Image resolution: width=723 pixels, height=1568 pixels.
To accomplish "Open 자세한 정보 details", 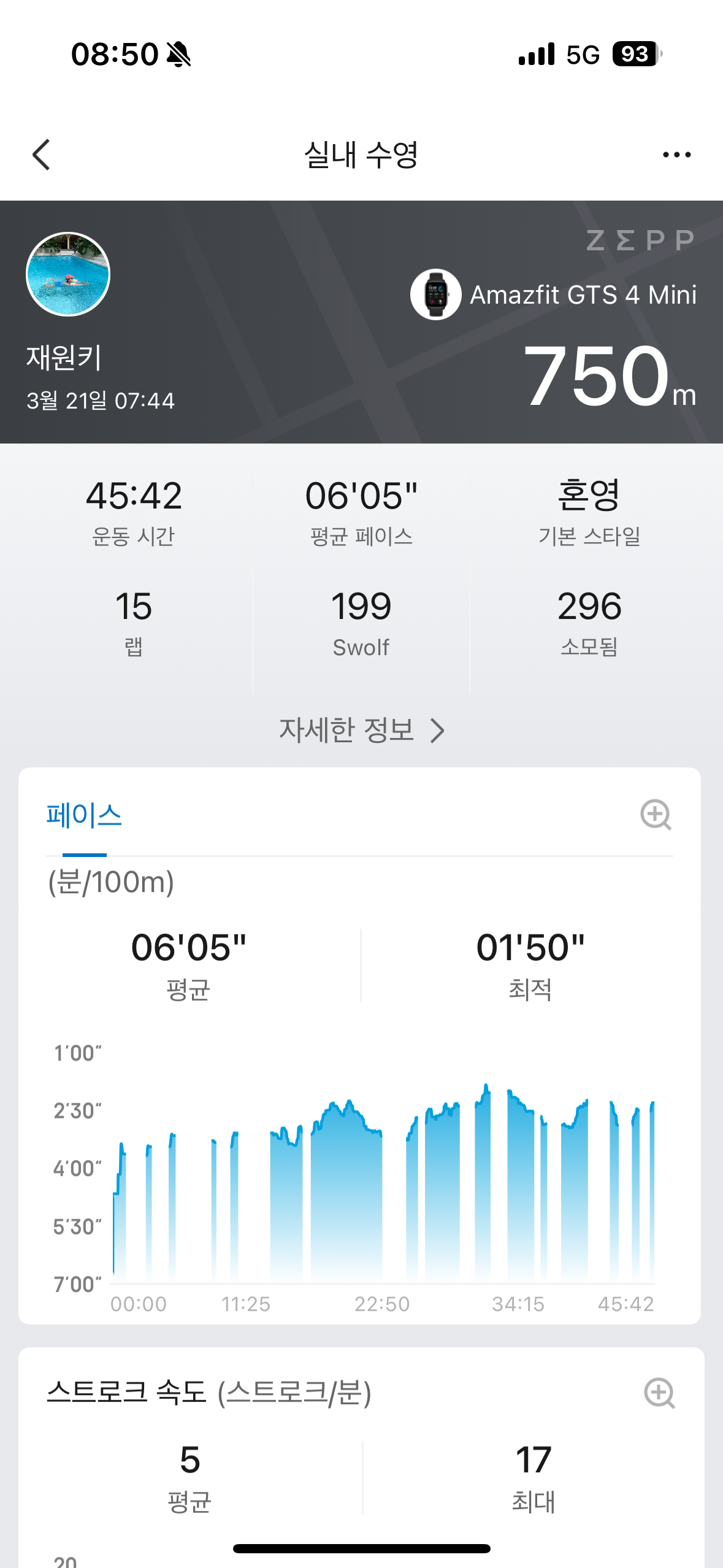I will [361, 730].
